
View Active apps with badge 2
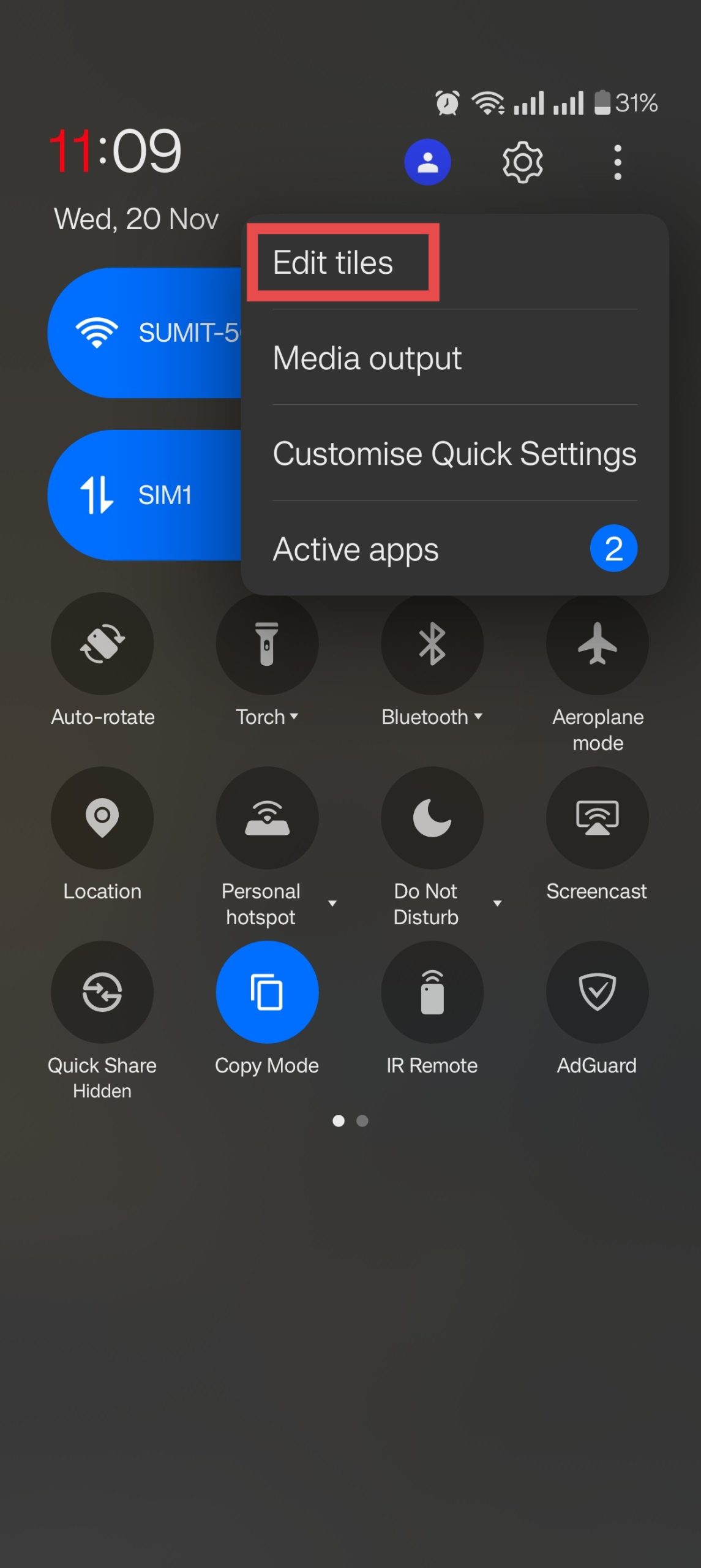356,549
